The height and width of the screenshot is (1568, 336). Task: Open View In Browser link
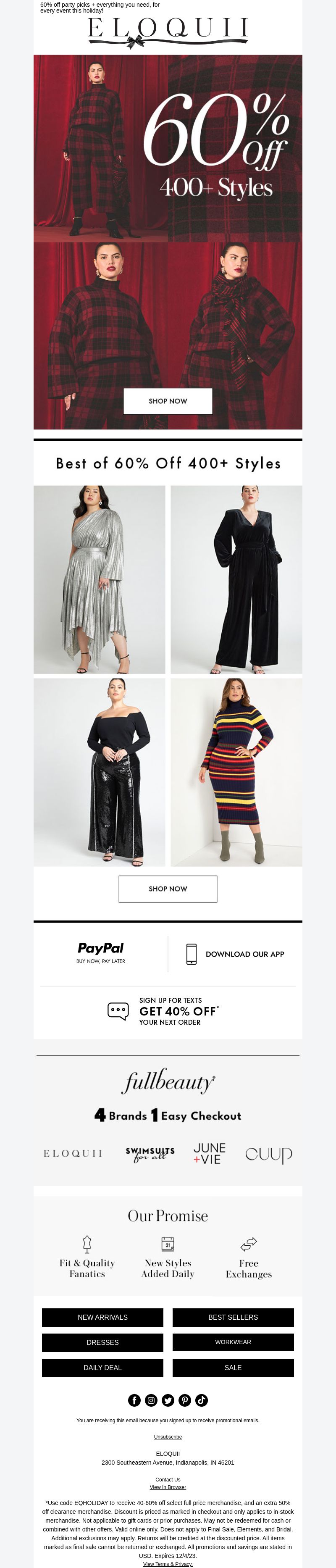point(168,1486)
